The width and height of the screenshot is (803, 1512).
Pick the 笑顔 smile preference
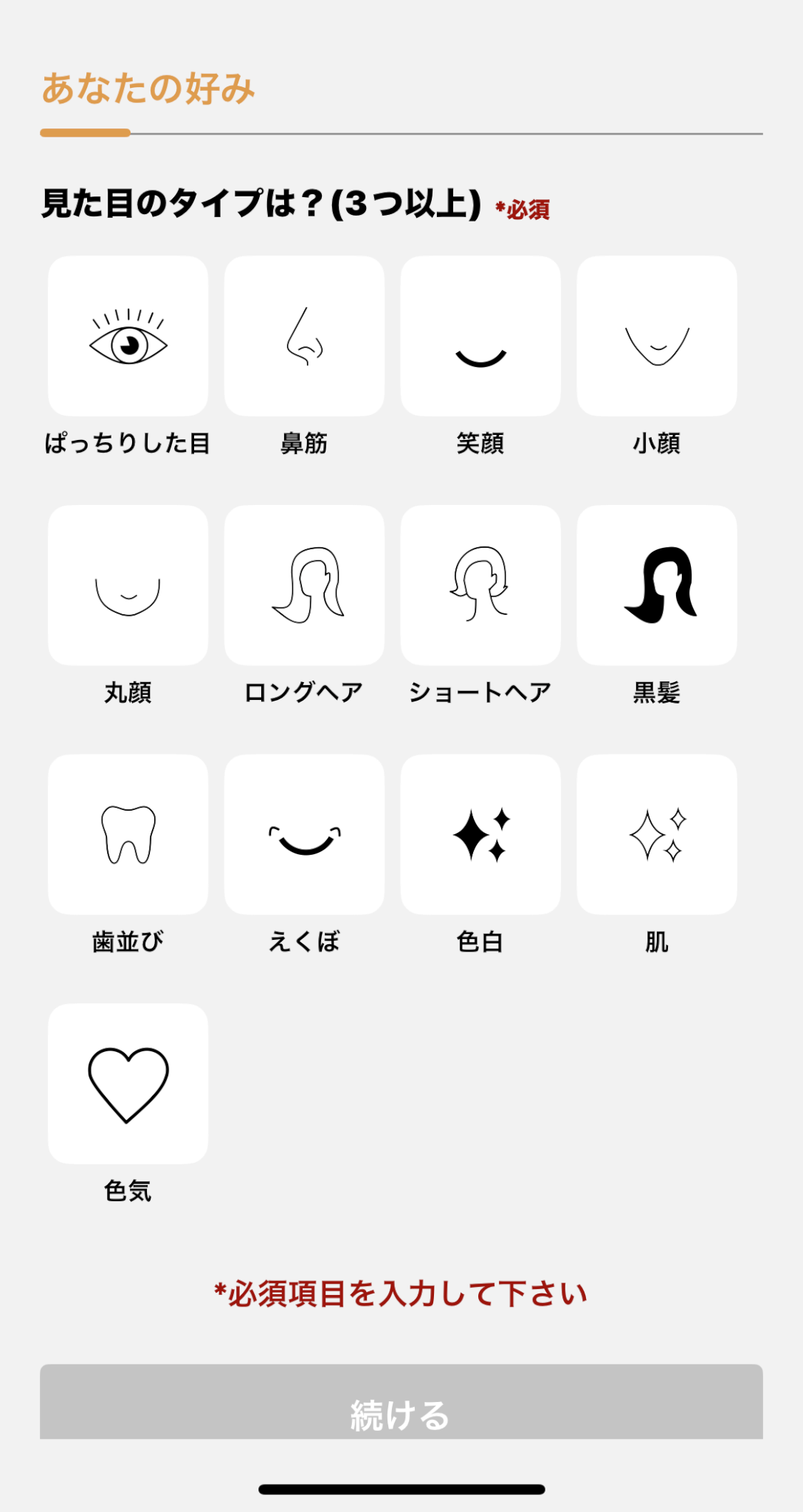pyautogui.click(x=480, y=336)
